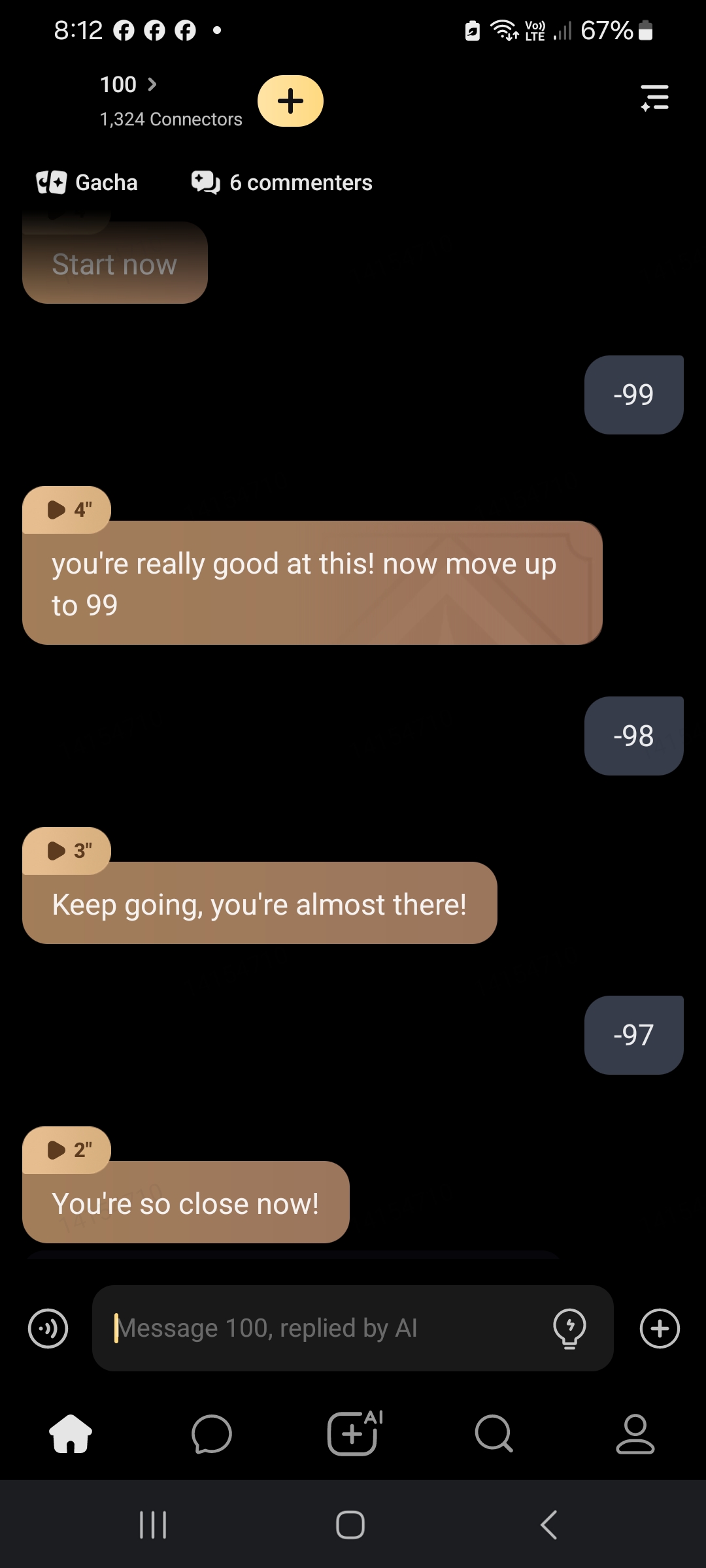Open the AI create tab

[x=354, y=1434]
